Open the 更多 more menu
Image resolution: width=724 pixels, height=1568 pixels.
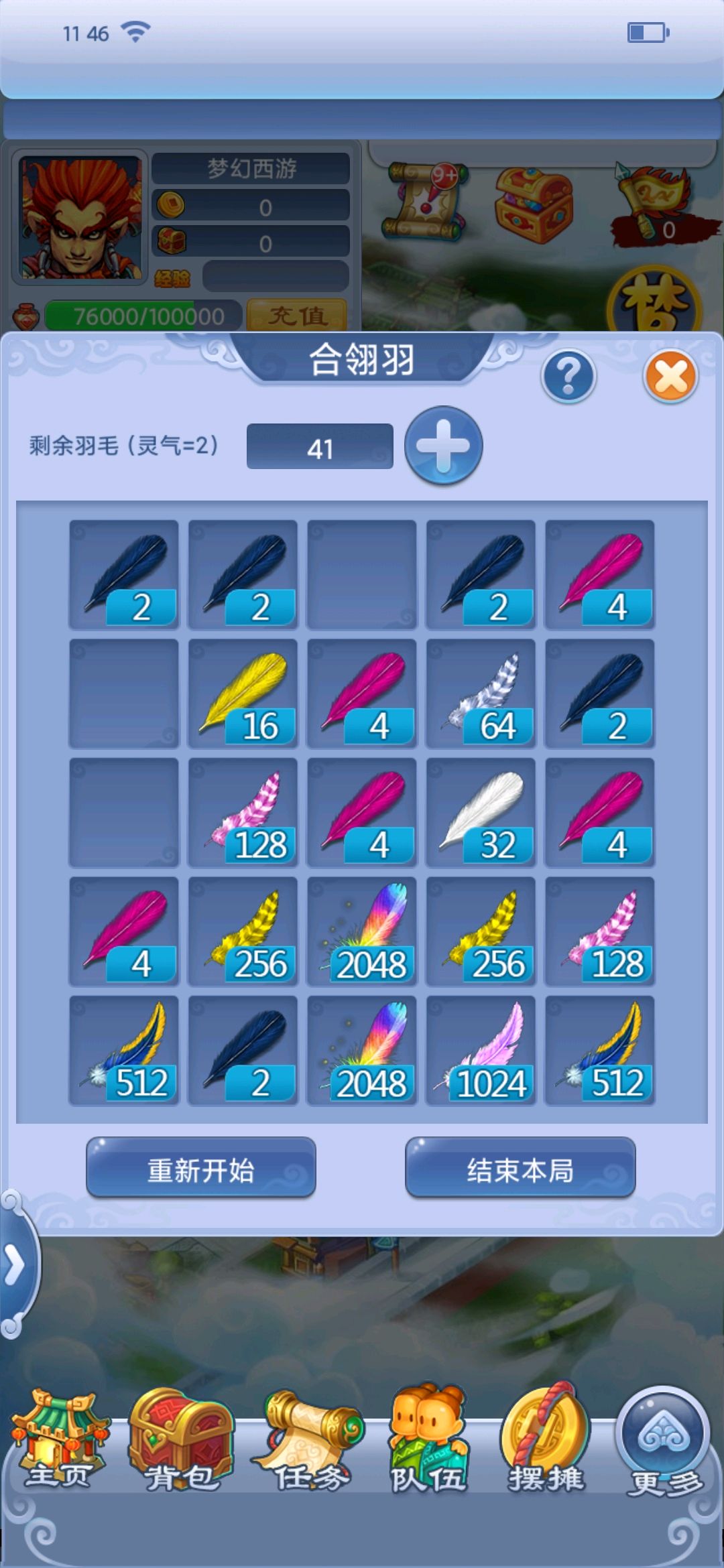pyautogui.click(x=664, y=1442)
